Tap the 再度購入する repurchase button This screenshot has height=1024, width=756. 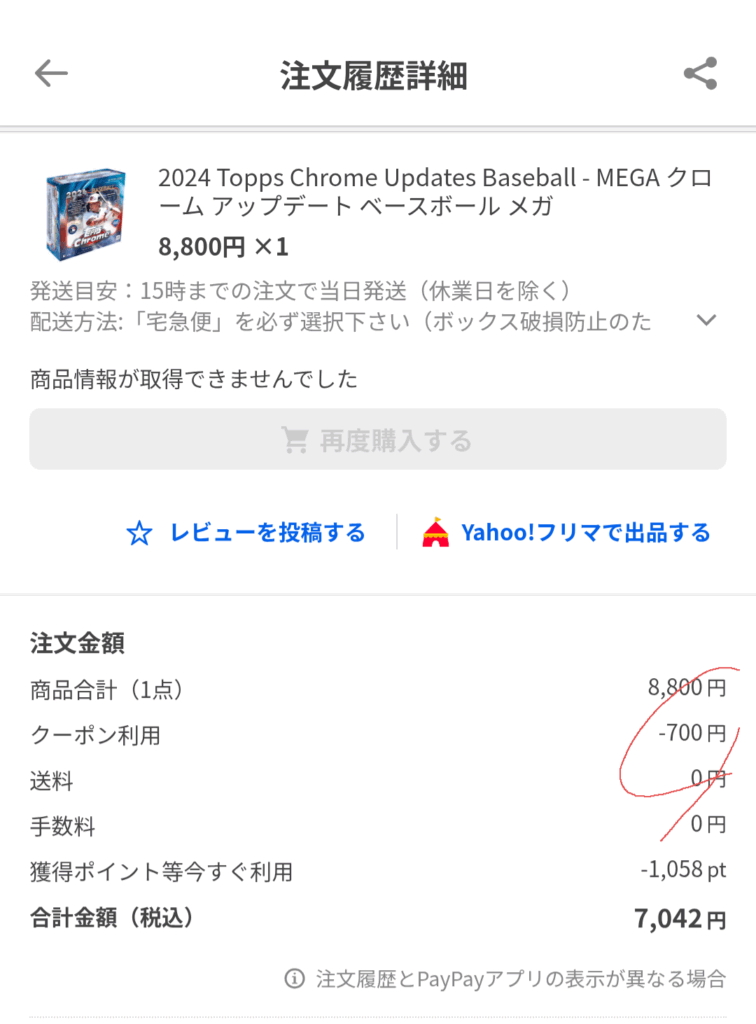(x=378, y=440)
